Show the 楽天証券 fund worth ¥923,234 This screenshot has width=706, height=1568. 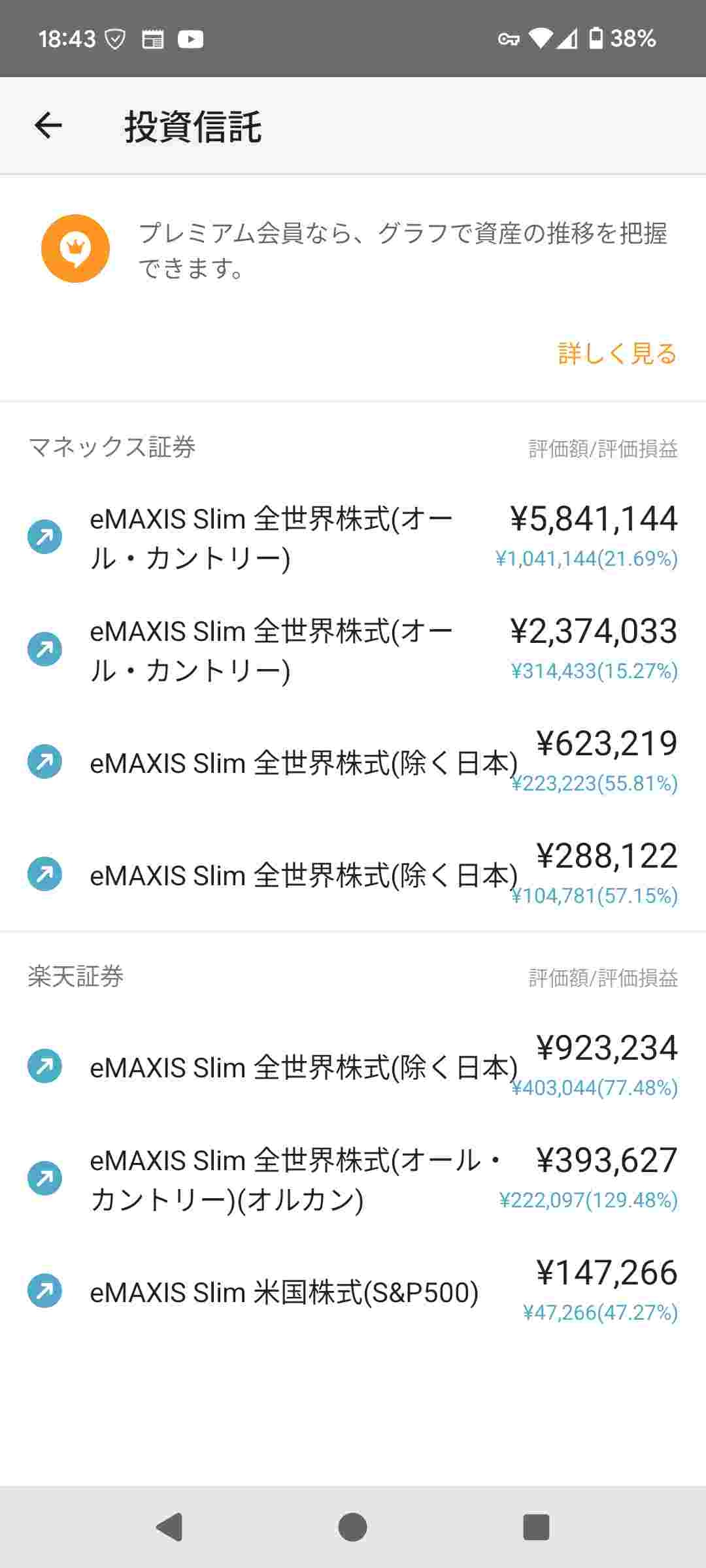coord(353,1068)
